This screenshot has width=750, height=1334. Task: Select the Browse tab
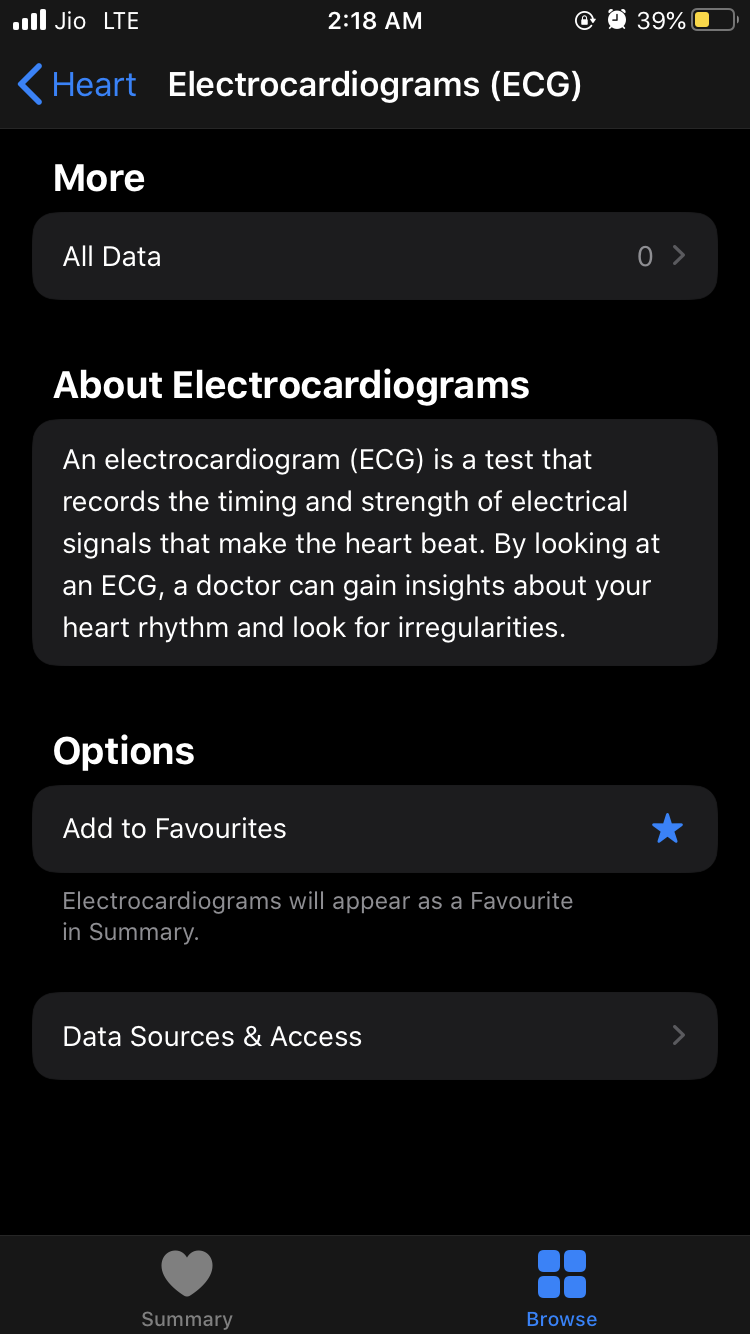pyautogui.click(x=562, y=1288)
